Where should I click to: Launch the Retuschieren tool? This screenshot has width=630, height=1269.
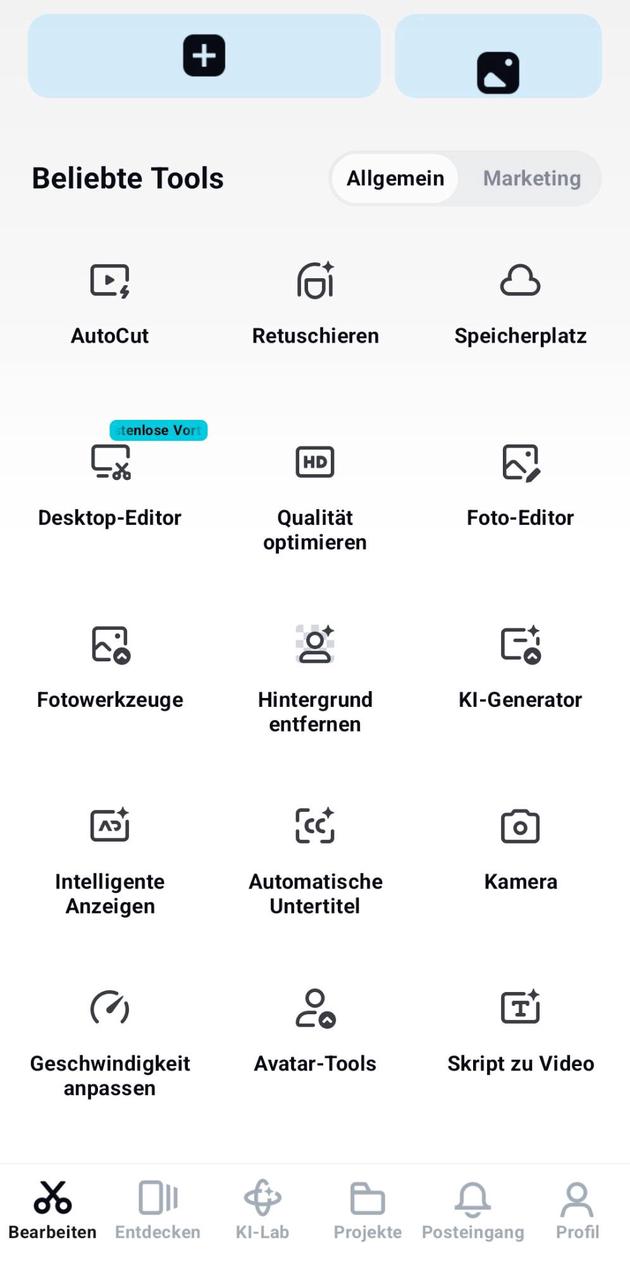(315, 300)
